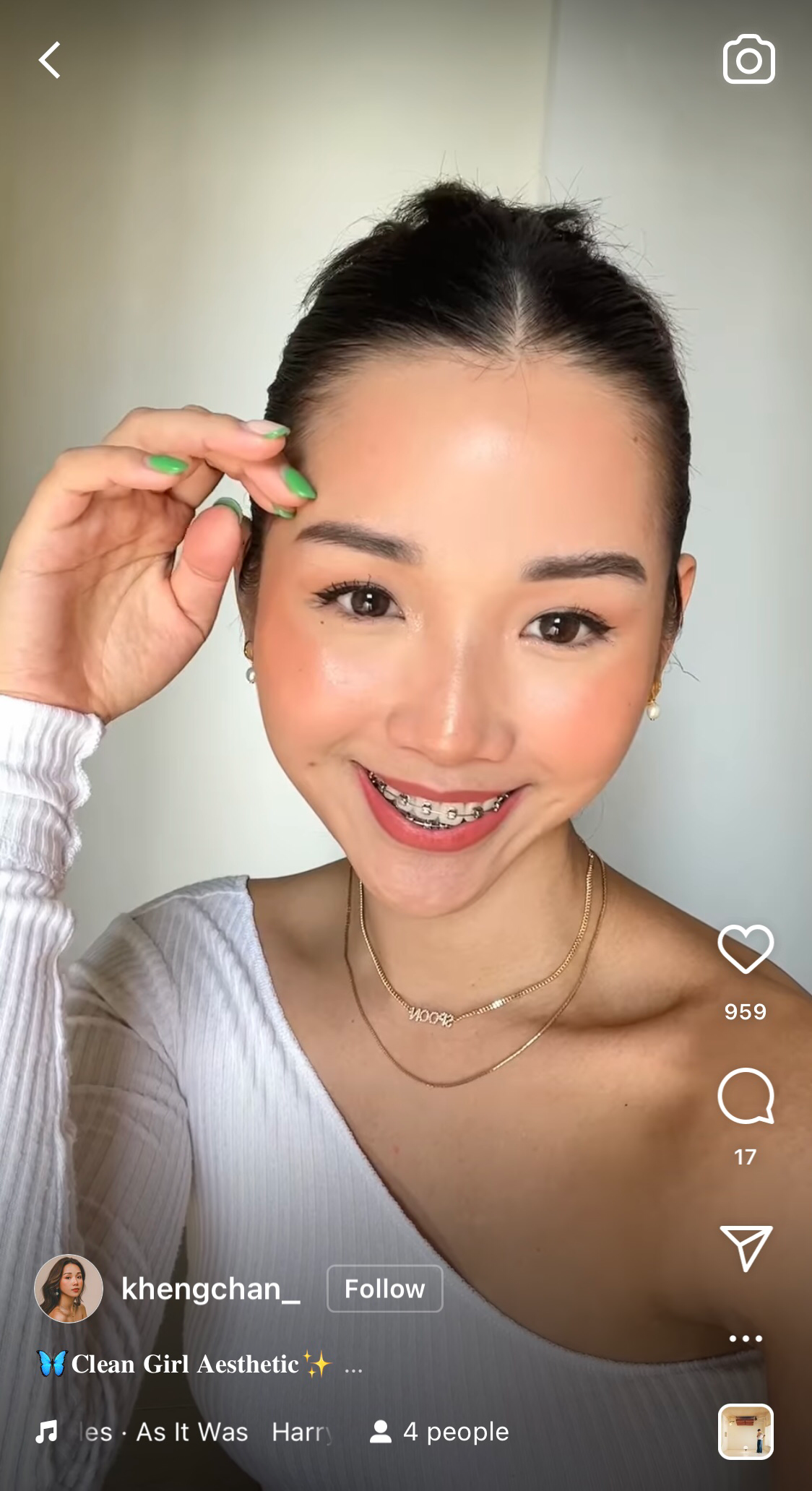This screenshot has height=1491, width=812.
Task: Like this reel with the heart icon
Action: 746,949
